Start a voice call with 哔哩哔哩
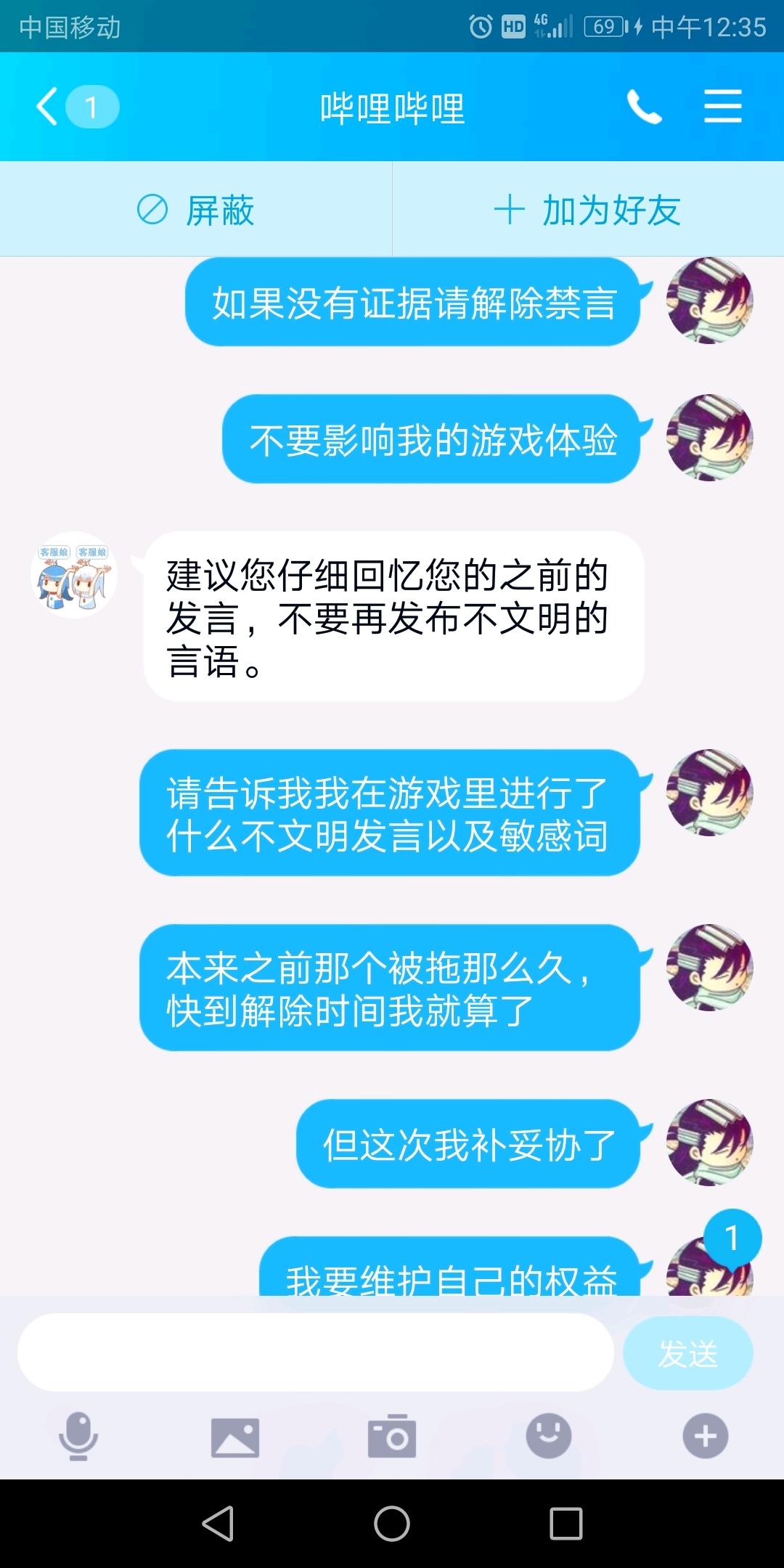The height and width of the screenshot is (1568, 784). coord(644,107)
